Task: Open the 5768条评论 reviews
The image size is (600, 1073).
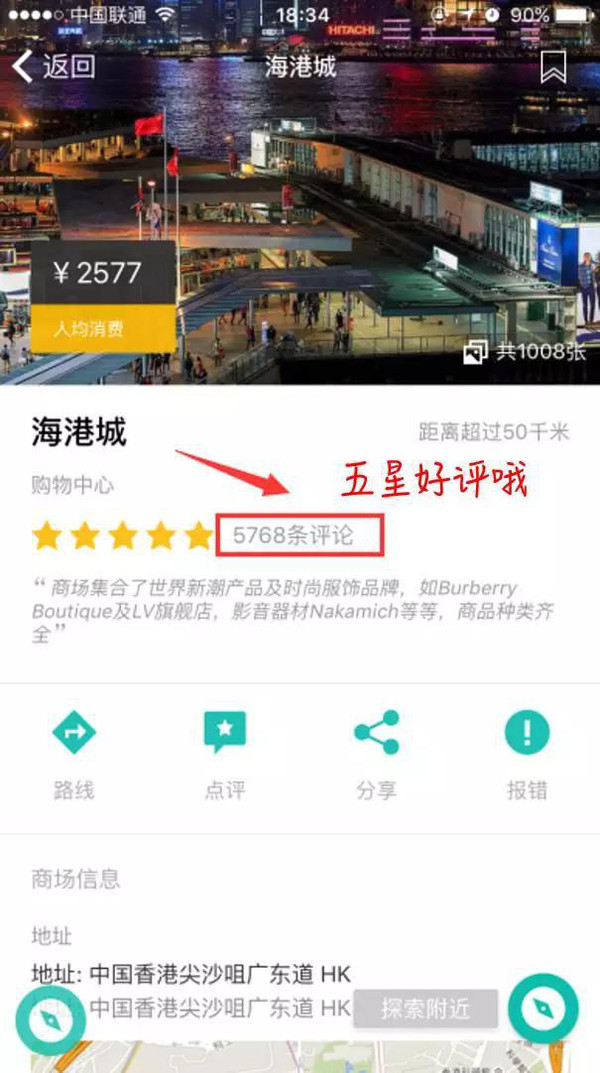Action: 294,535
